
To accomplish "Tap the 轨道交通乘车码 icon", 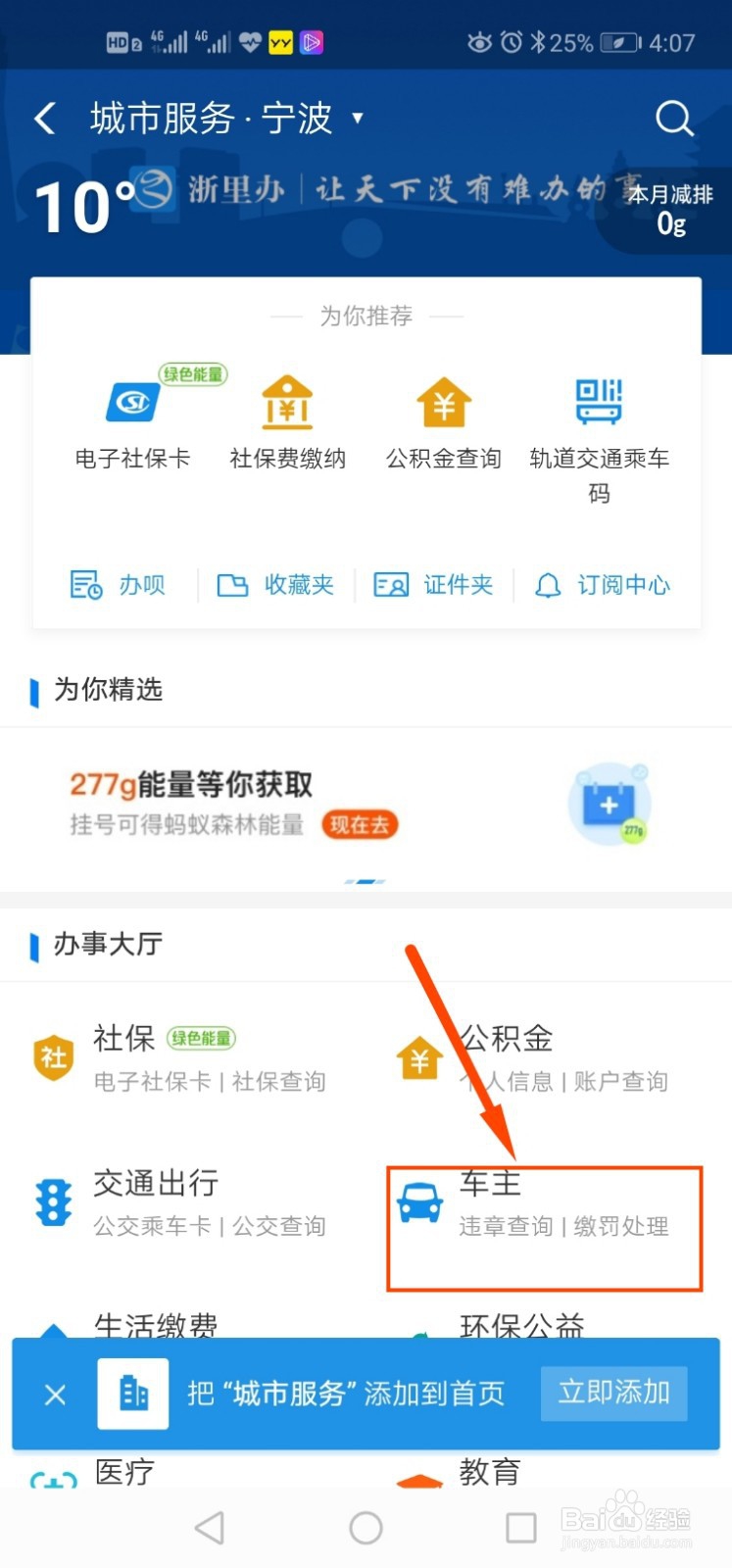I will coord(600,402).
